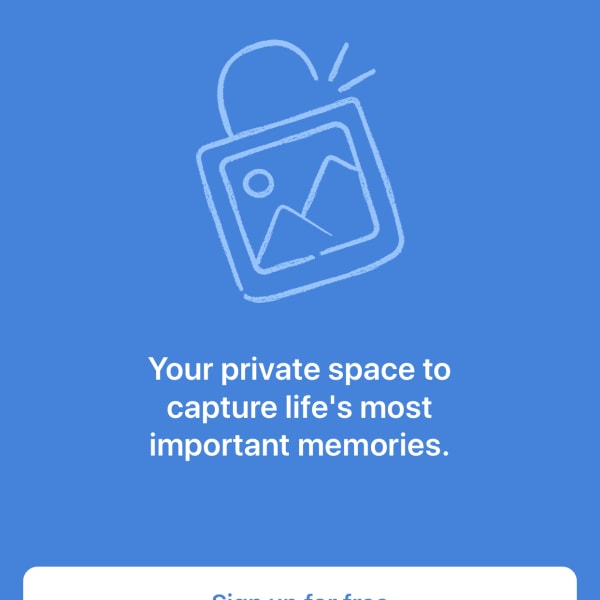Tap the Sign up for free button
Viewport: 600px width, 600px height.
pyautogui.click(x=300, y=587)
